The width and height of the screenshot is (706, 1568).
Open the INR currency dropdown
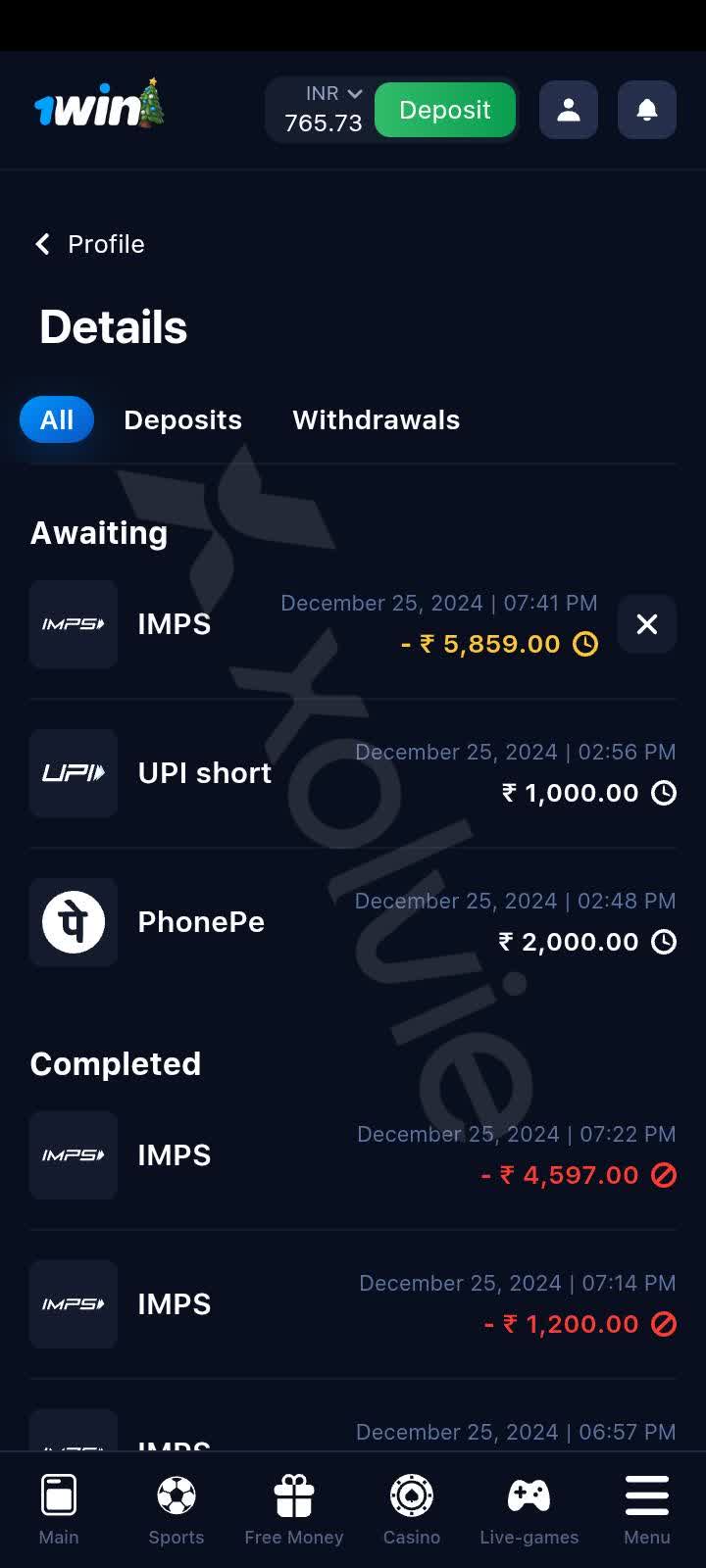click(x=332, y=94)
